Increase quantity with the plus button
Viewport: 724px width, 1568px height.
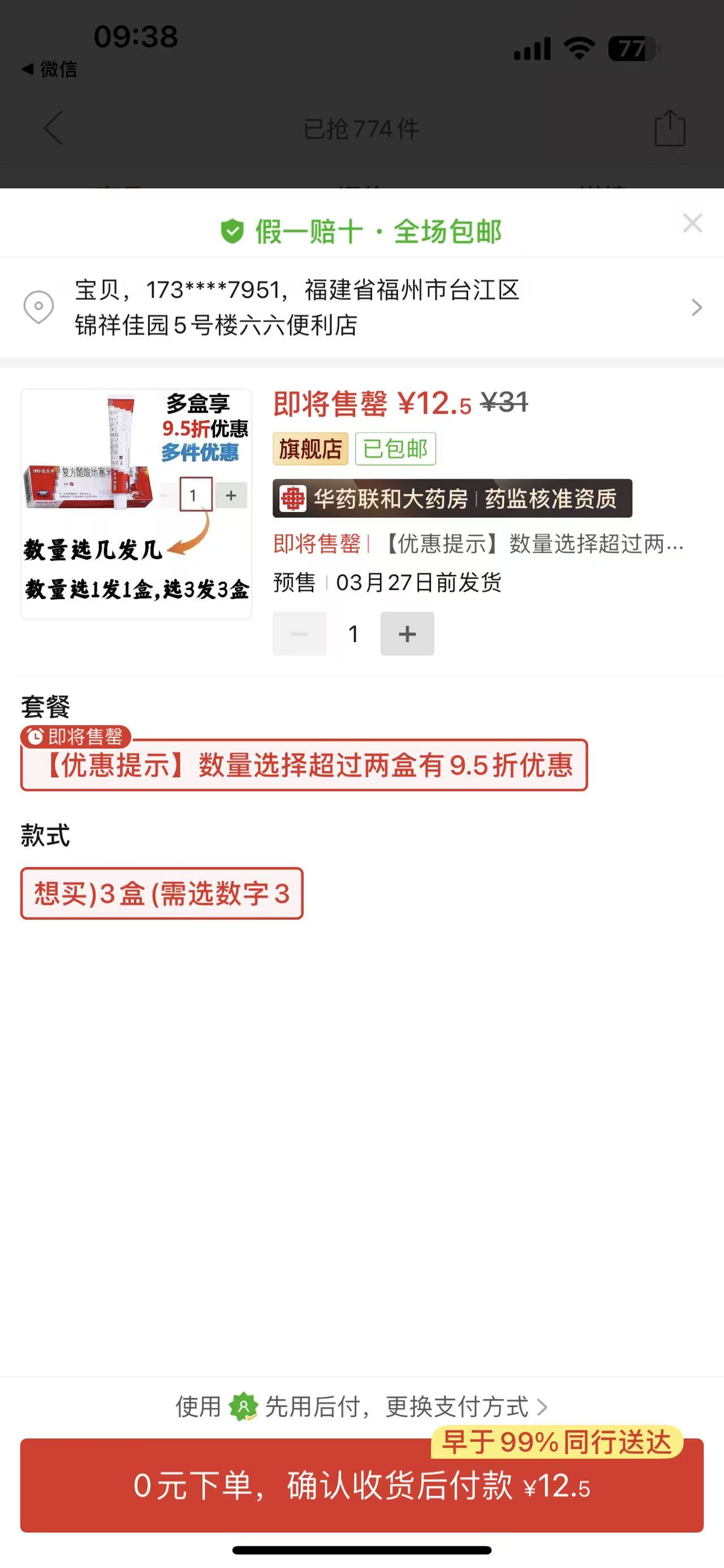point(407,634)
